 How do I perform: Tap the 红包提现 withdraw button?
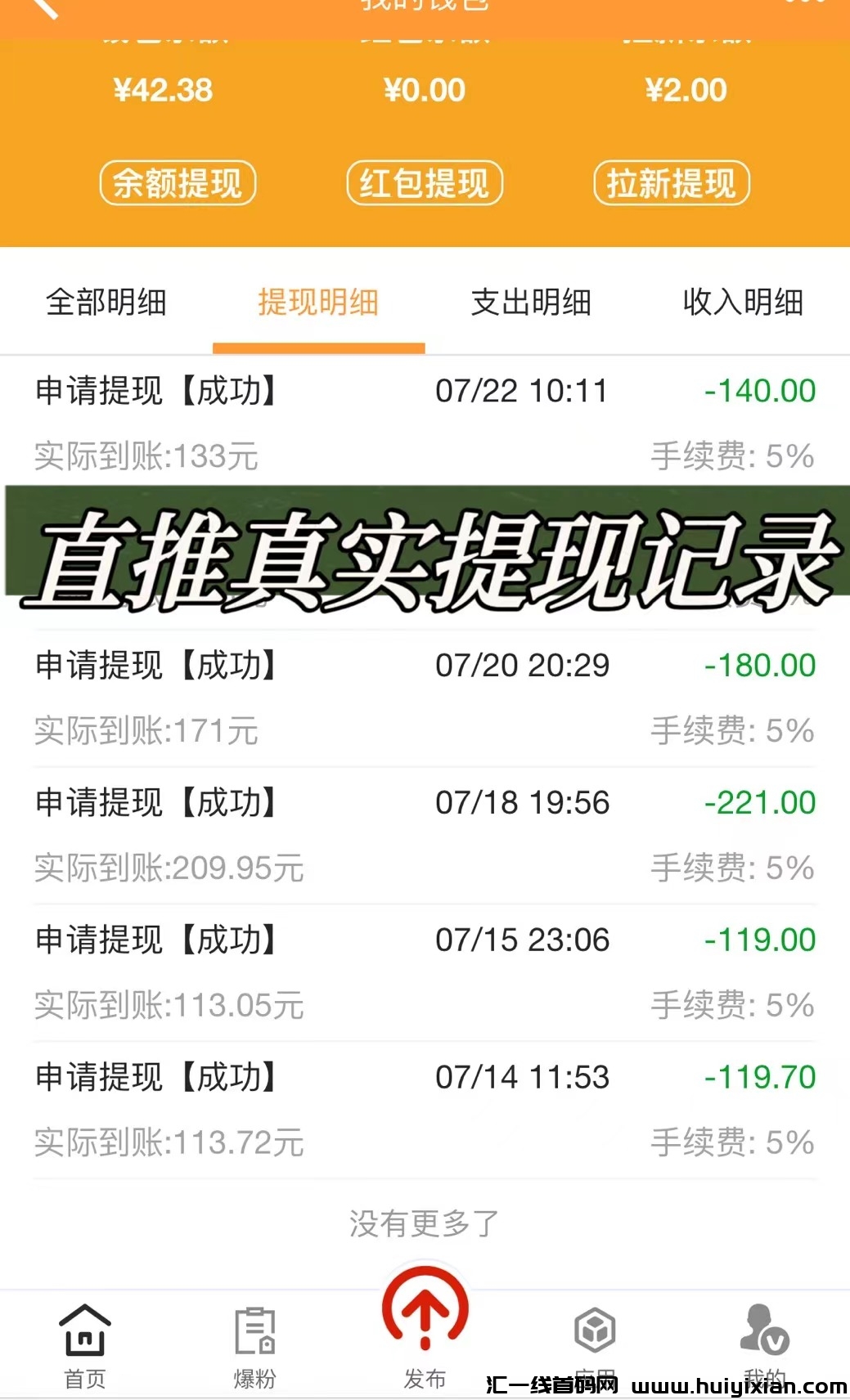(x=425, y=182)
